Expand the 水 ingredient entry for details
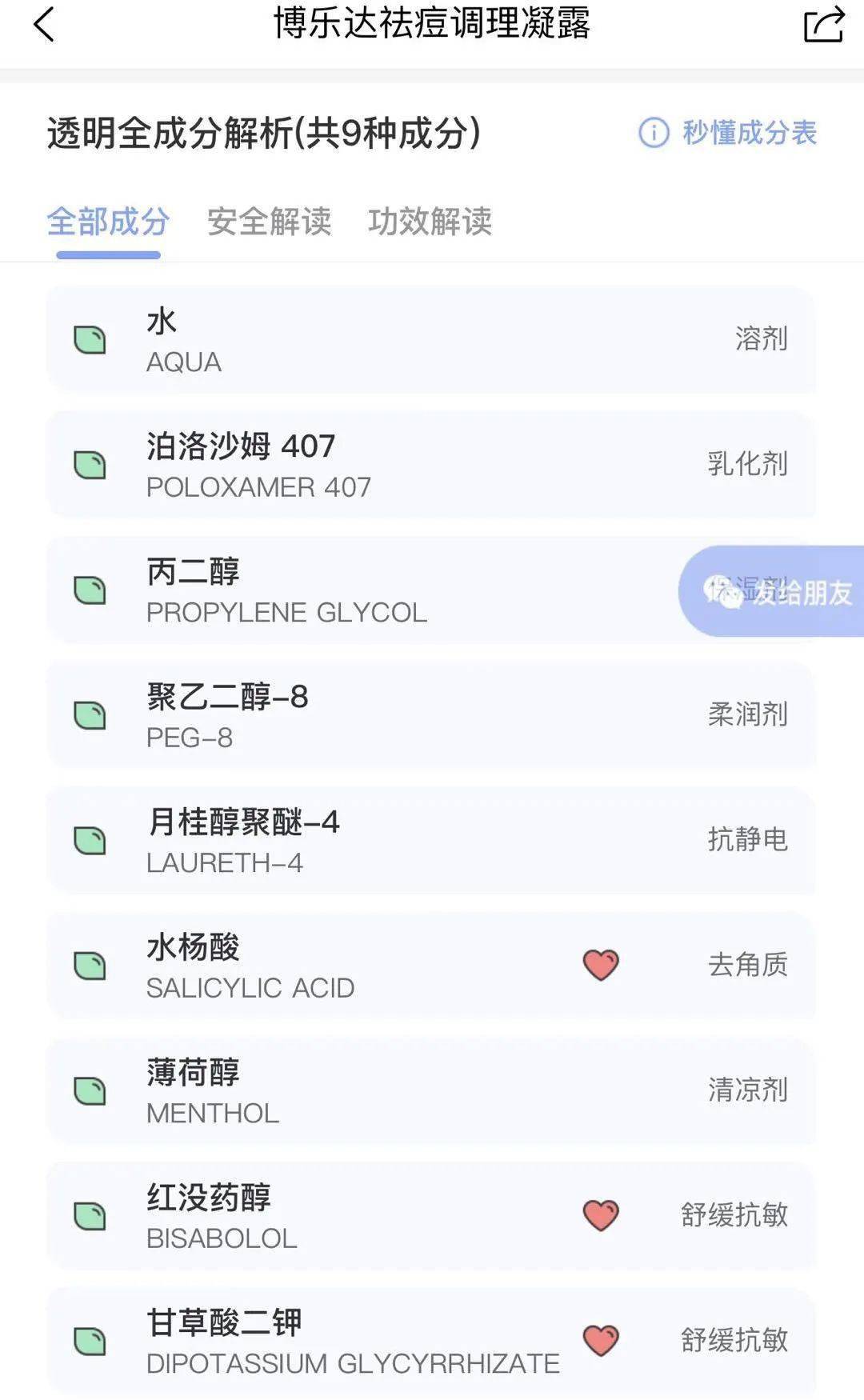Viewport: 864px width, 1400px height. click(432, 339)
